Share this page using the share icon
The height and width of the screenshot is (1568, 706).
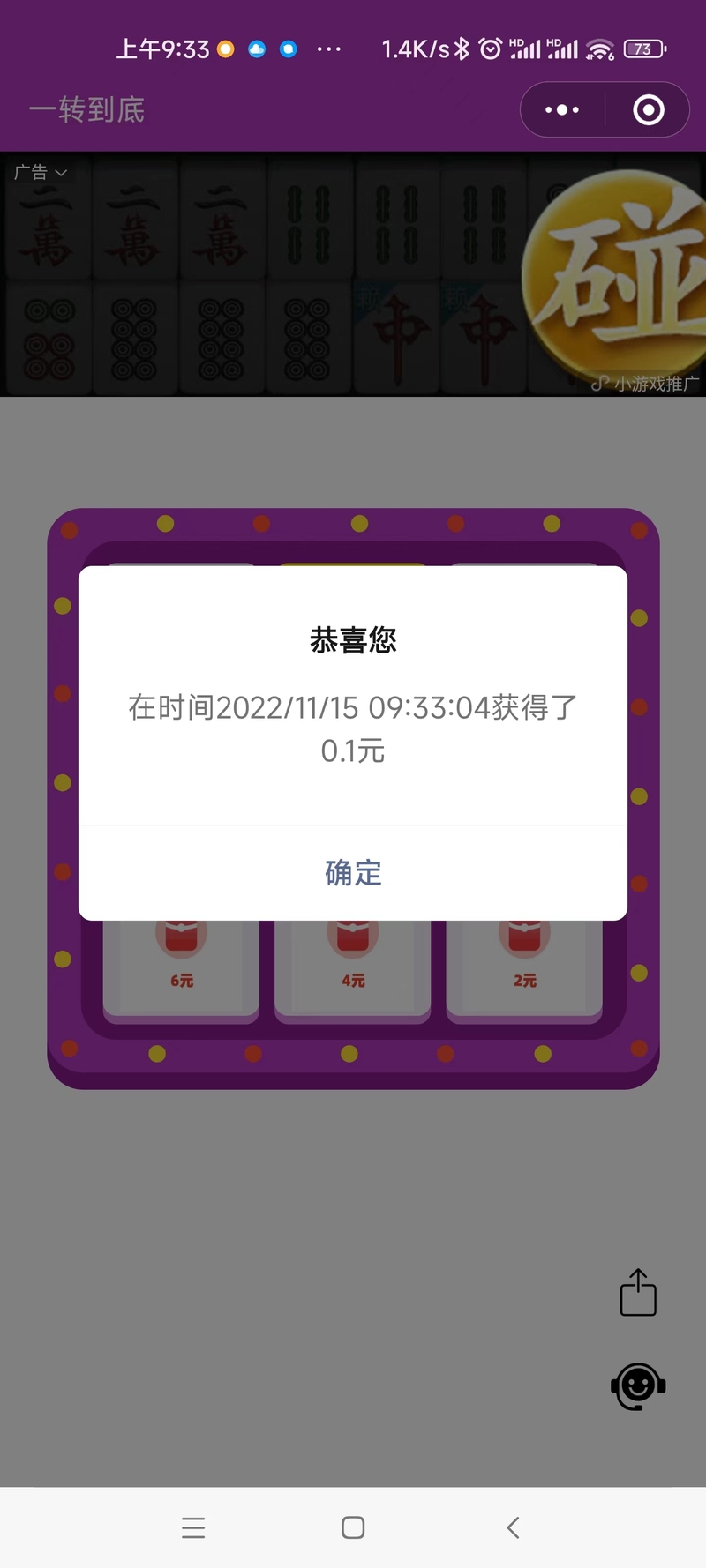pyautogui.click(x=638, y=1293)
